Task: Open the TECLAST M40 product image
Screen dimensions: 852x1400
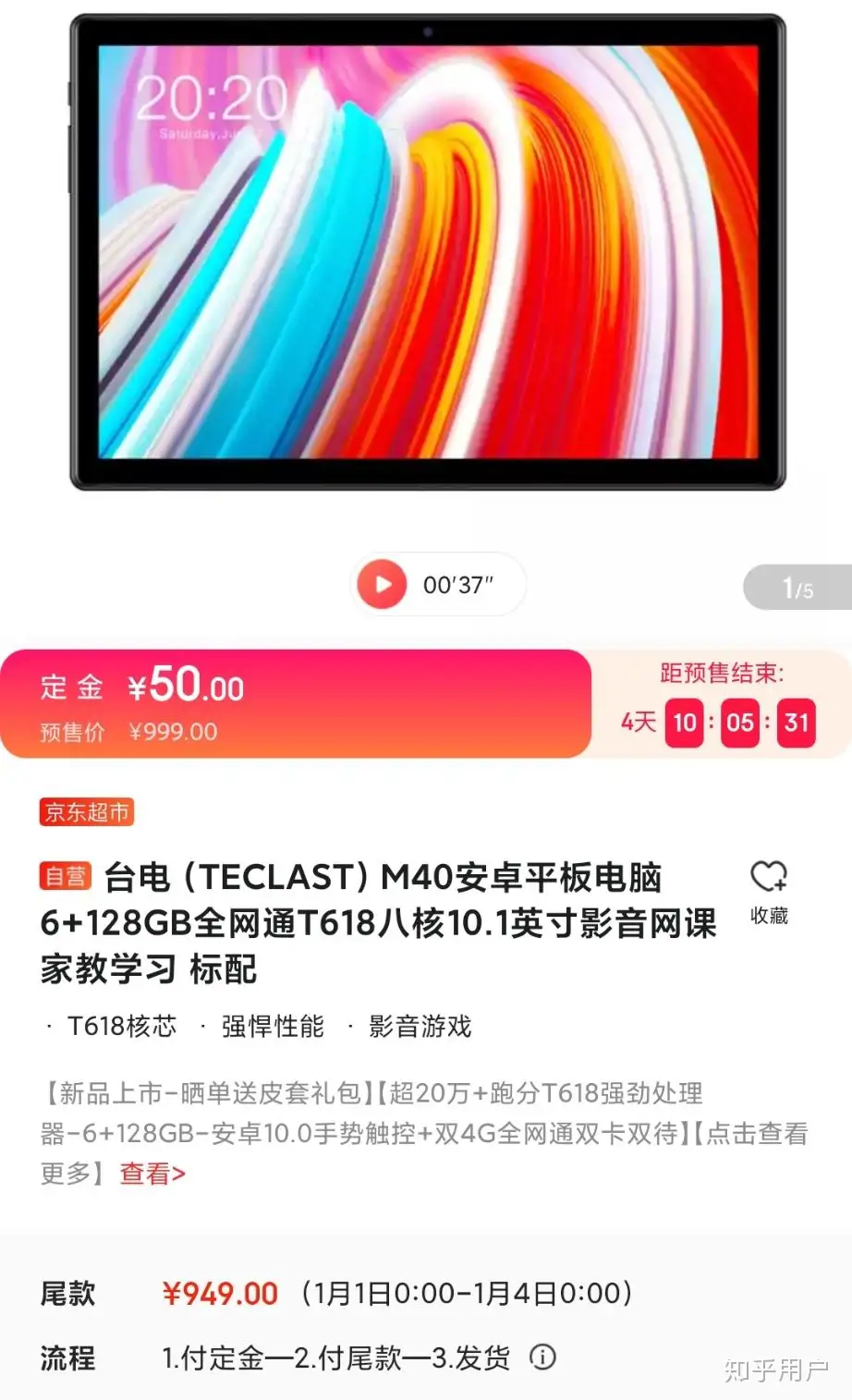Action: 427,251
